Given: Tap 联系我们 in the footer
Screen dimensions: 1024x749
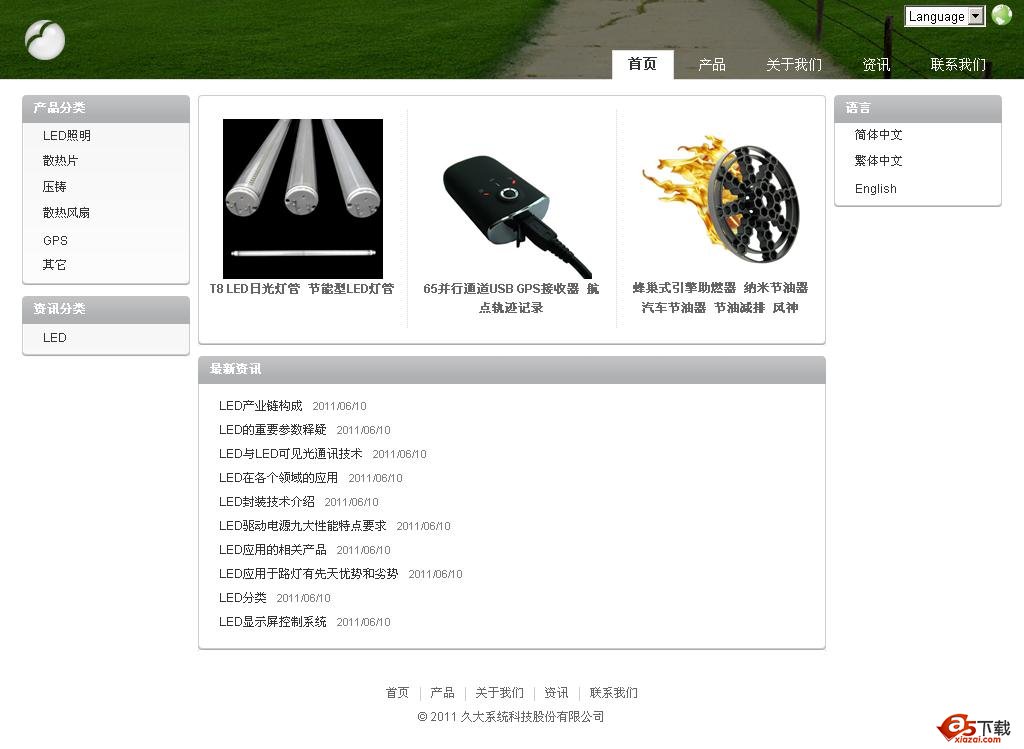Looking at the screenshot, I should click(613, 693).
